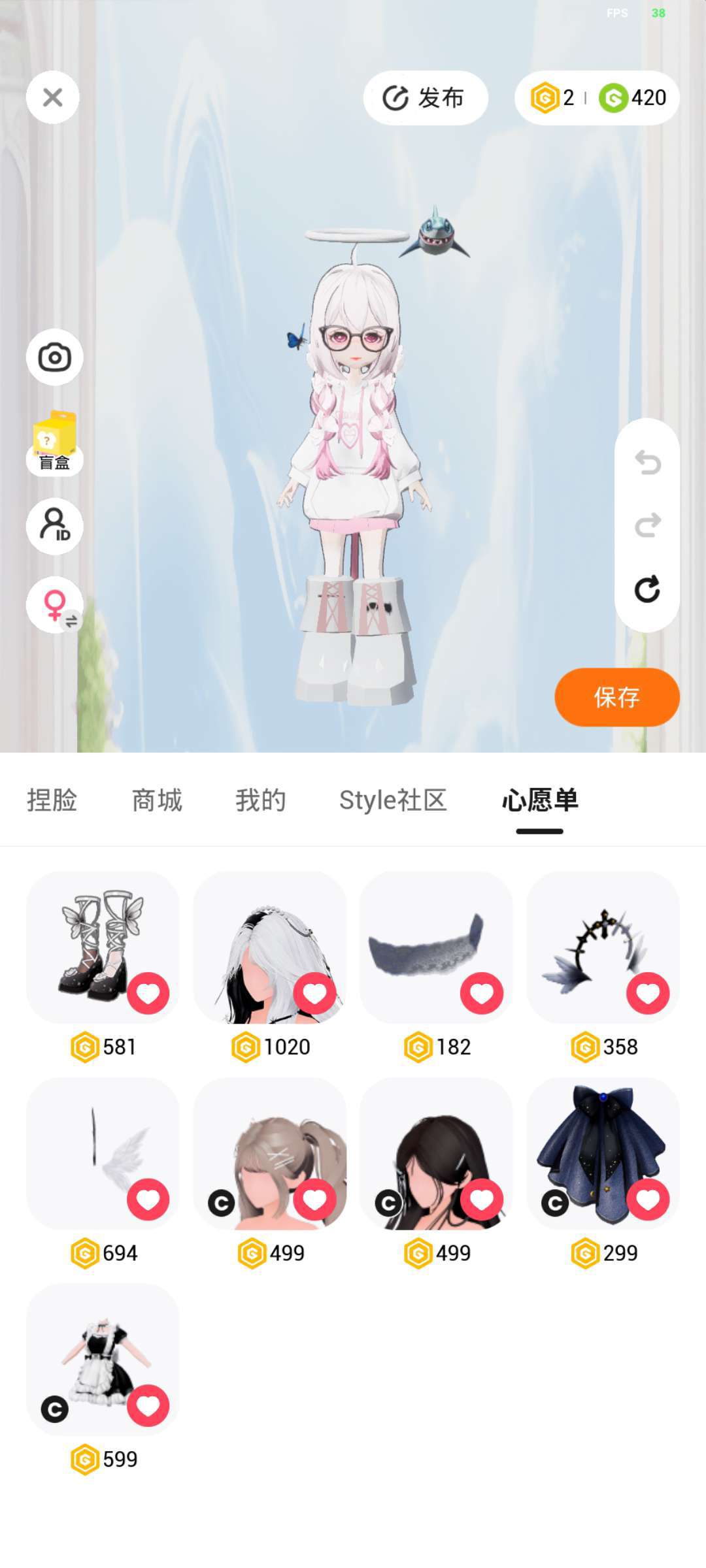Open the coin balance pill
Screen dimensions: 706x1568
[x=596, y=98]
